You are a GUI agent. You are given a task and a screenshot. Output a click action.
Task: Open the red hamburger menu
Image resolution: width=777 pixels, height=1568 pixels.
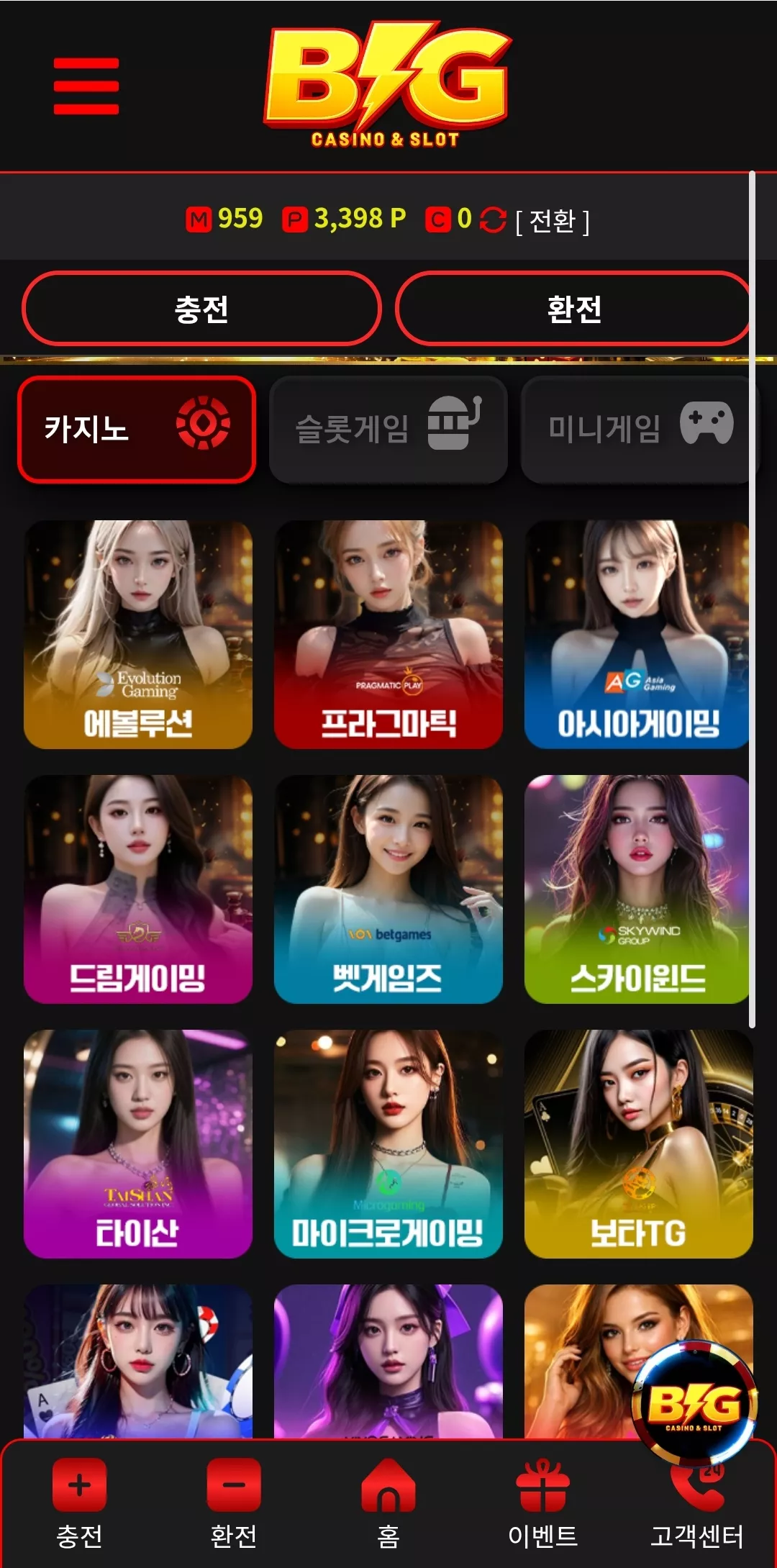point(86,86)
